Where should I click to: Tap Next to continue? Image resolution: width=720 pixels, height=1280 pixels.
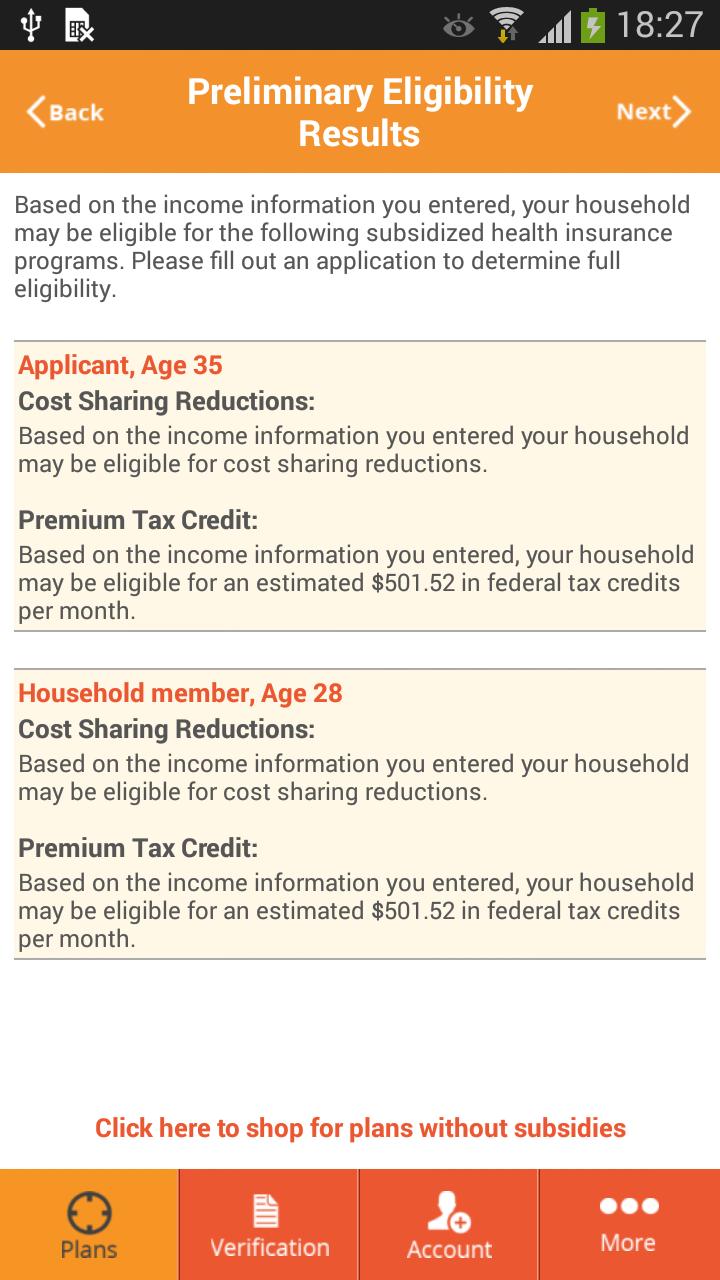pos(653,112)
